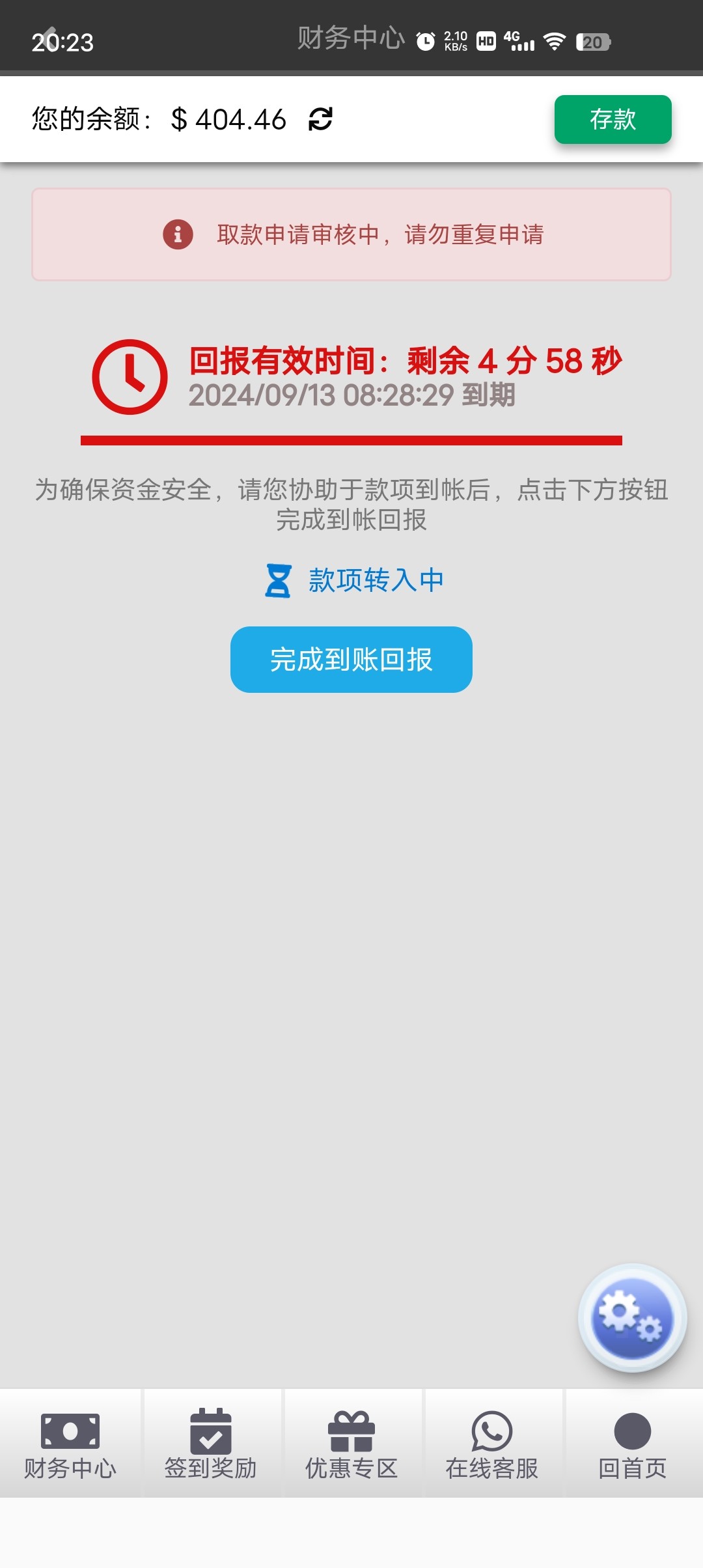
Task: Return to home via 回首页
Action: 632,1443
